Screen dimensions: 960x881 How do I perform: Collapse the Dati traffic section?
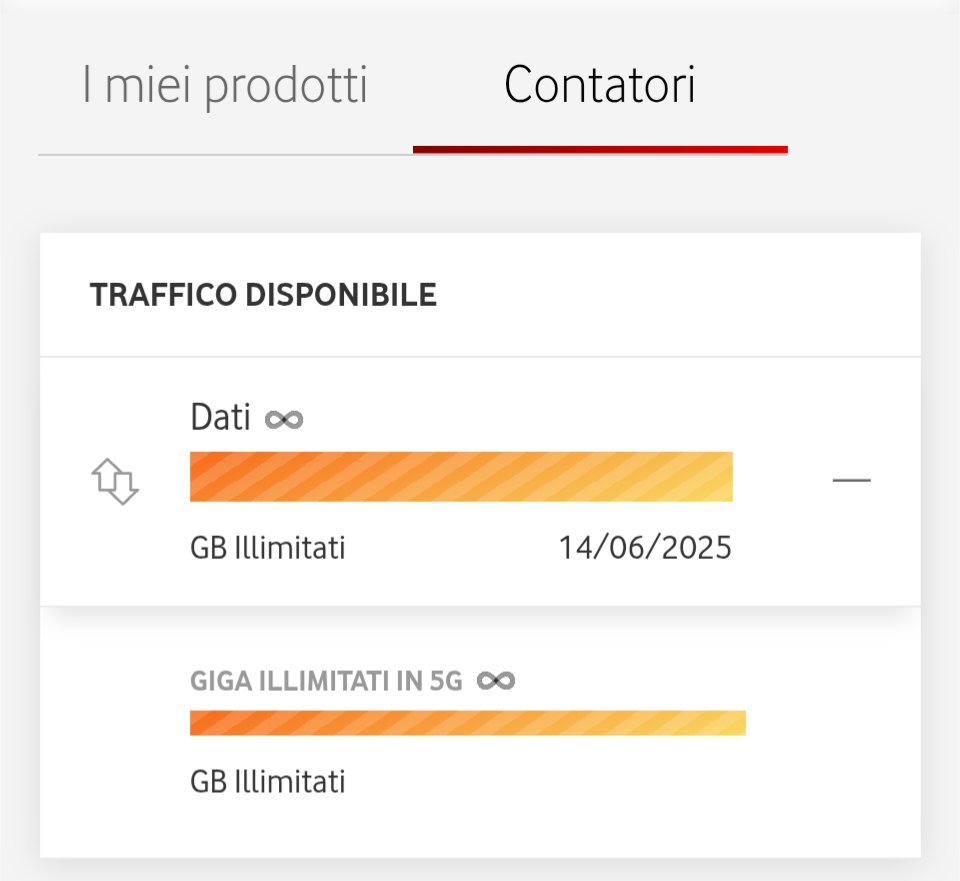tap(851, 481)
